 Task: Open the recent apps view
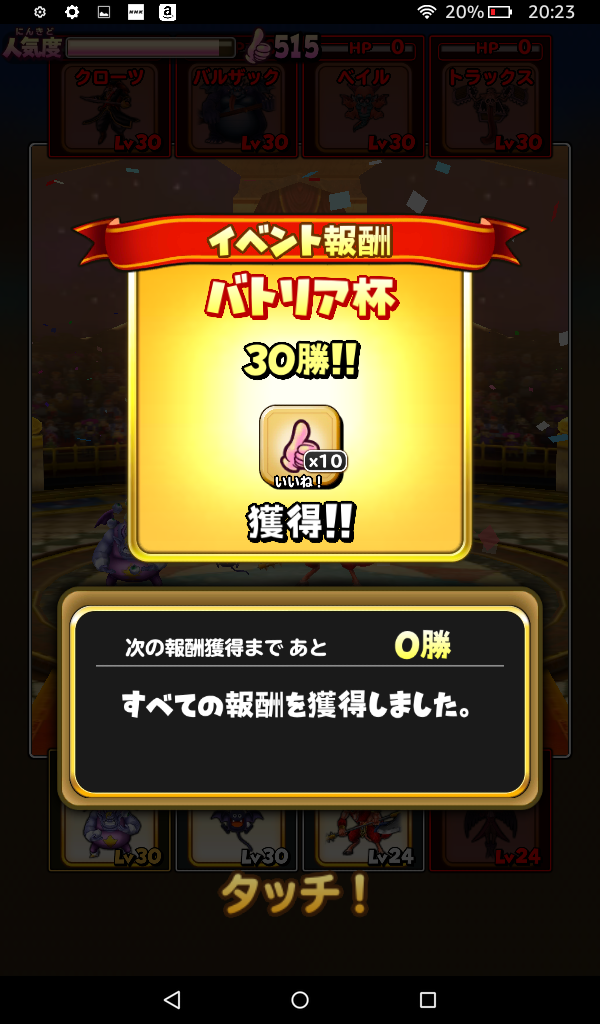(x=428, y=999)
